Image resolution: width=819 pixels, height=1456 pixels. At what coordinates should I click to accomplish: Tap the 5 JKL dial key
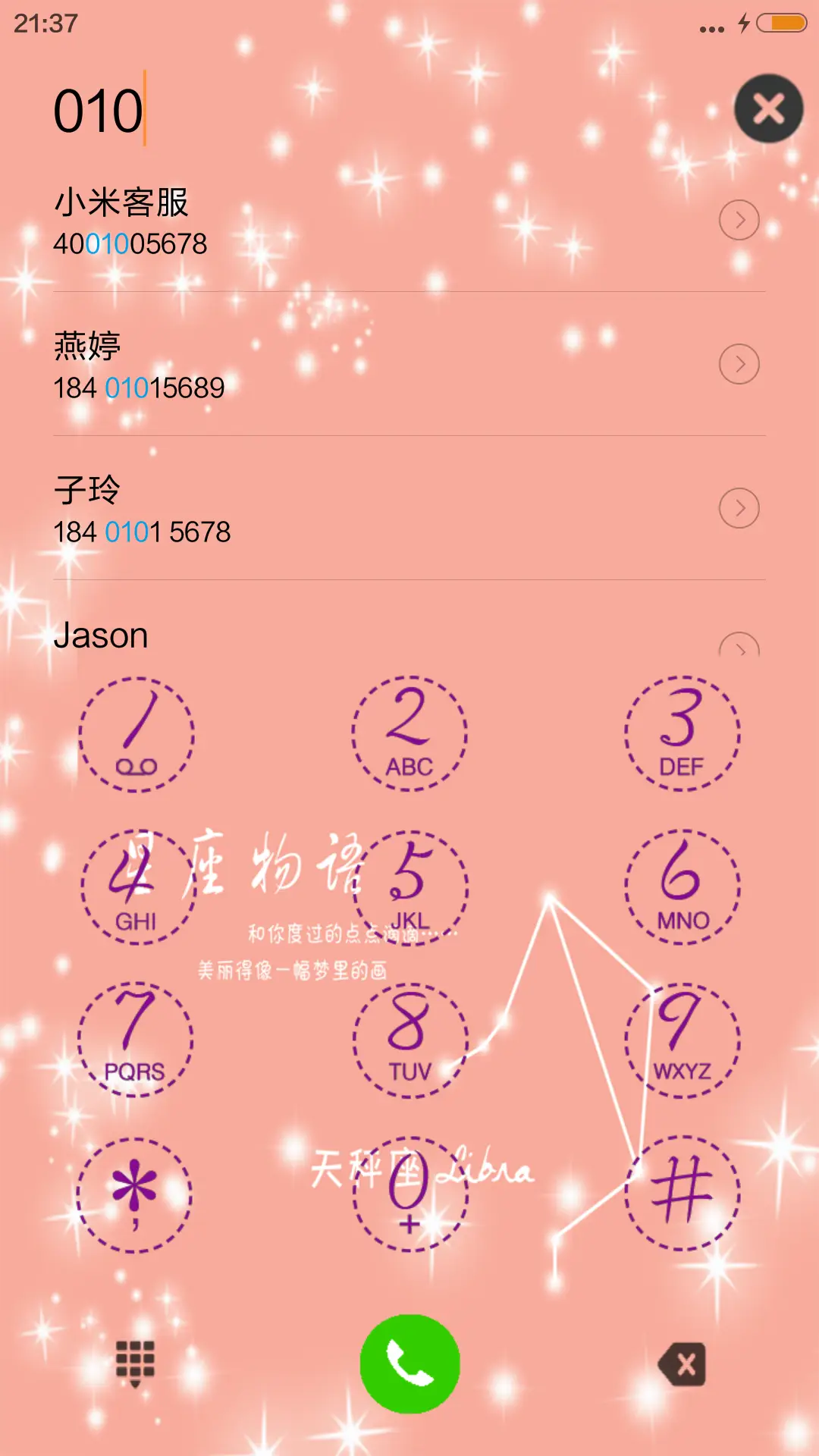409,887
